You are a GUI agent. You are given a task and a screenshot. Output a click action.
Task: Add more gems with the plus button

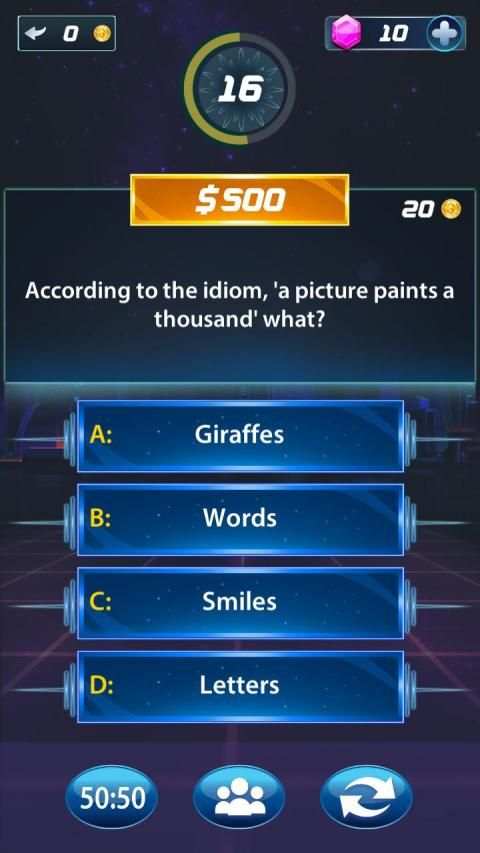(x=445, y=33)
